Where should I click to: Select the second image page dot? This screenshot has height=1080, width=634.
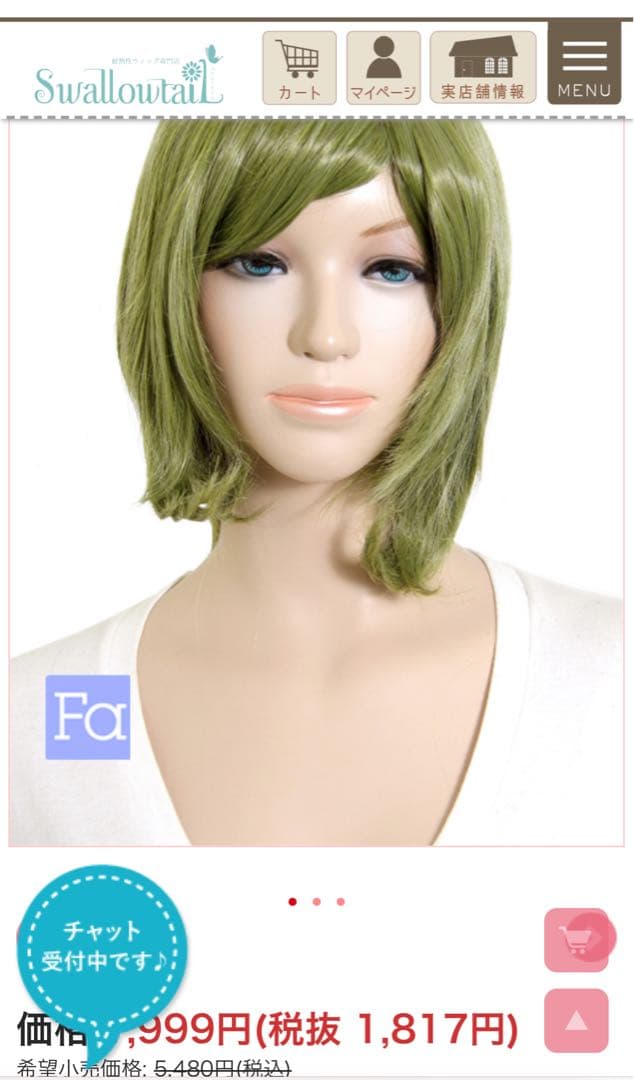click(316, 901)
